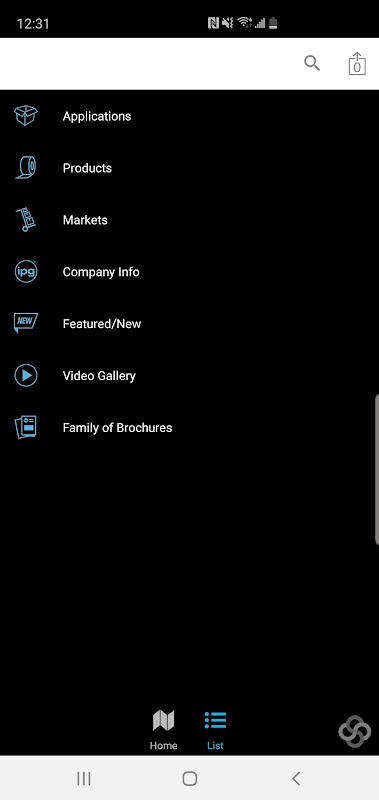The image size is (379, 800).
Task: Open the share tray icon showing 0
Action: [x=357, y=64]
